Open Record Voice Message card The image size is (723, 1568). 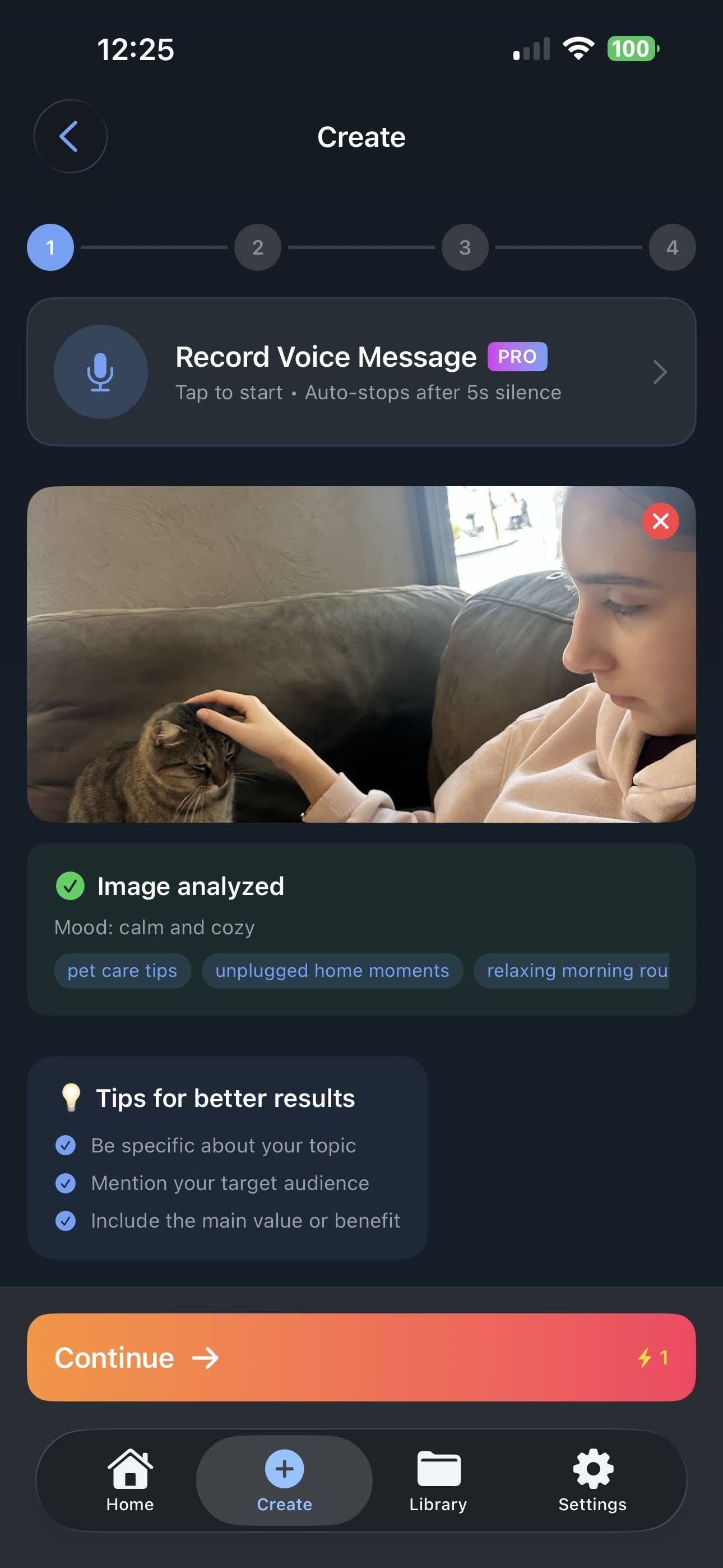click(x=361, y=372)
